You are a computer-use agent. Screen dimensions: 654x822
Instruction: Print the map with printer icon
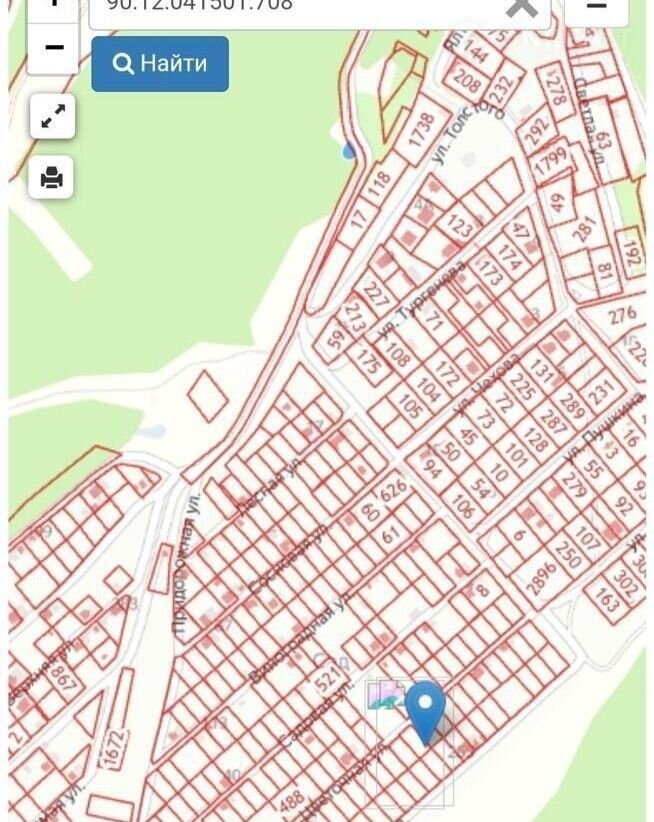pyautogui.click(x=52, y=178)
